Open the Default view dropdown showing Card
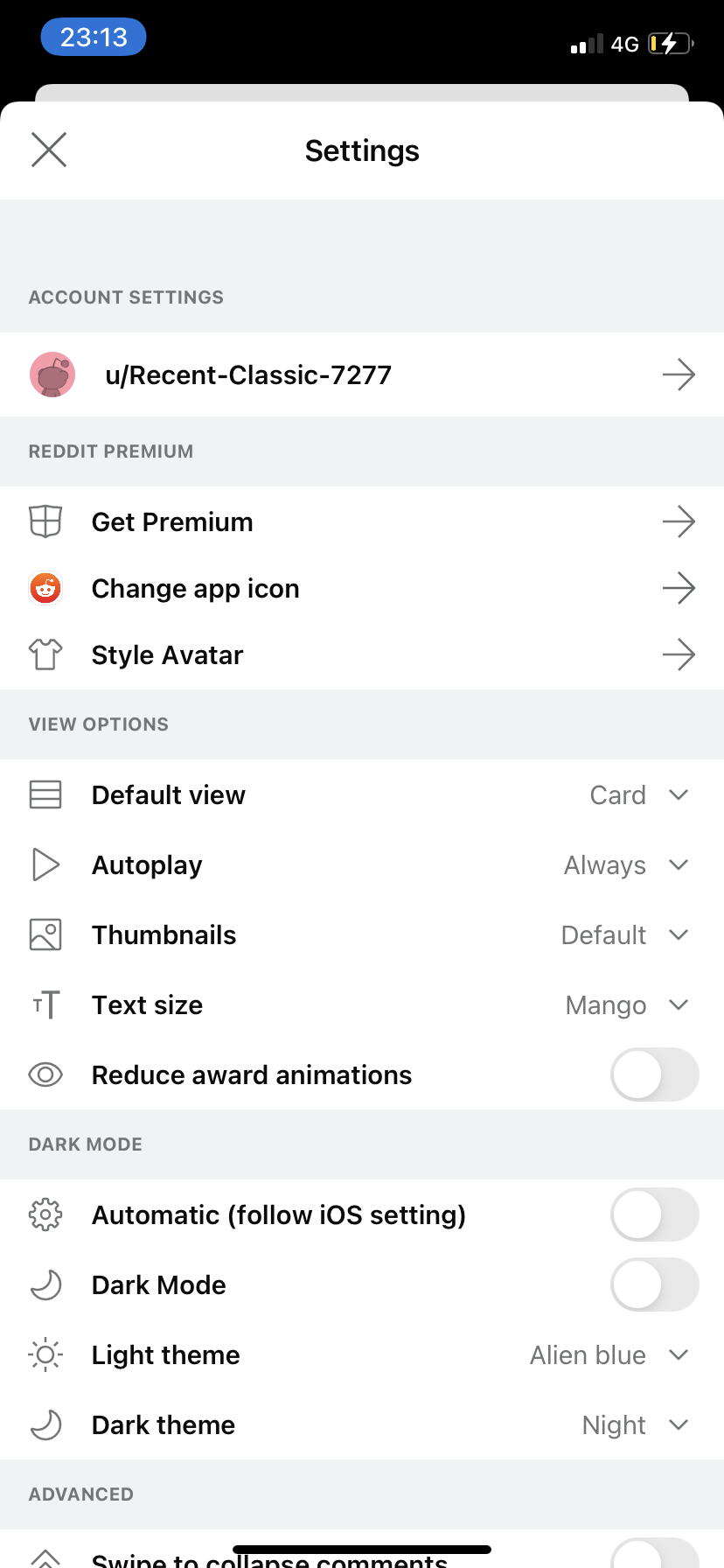Screen dimensions: 724x1568 (638, 794)
